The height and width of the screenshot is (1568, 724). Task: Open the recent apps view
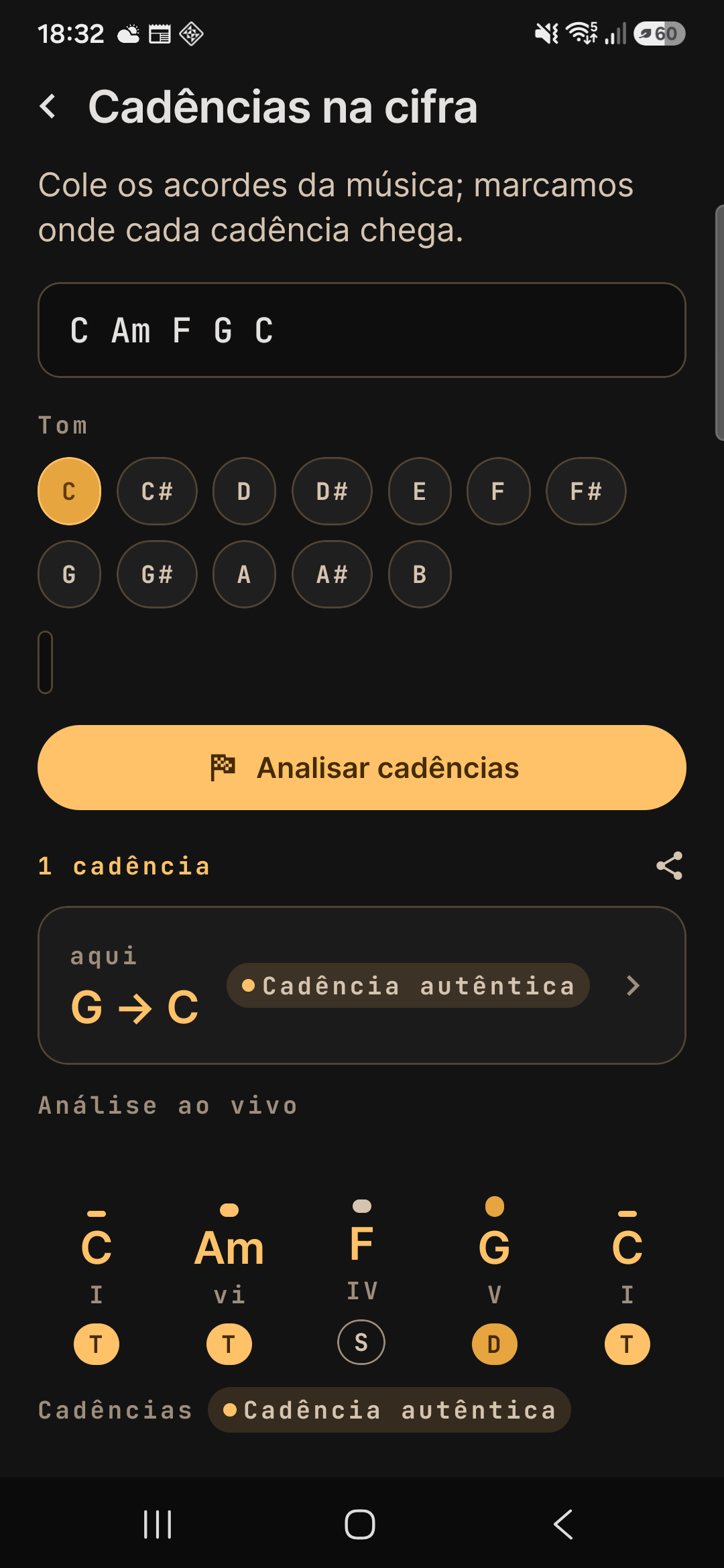pos(158,1524)
